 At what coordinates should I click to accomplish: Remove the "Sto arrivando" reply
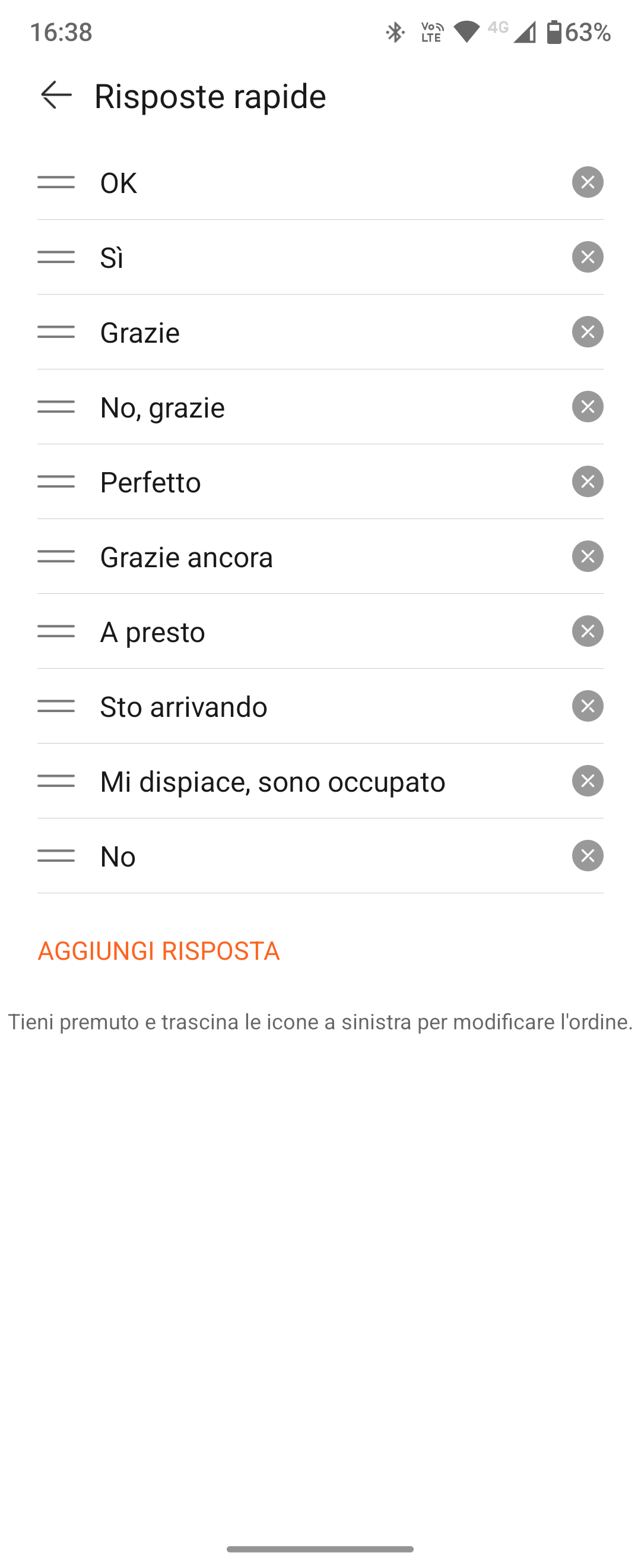coord(587,706)
